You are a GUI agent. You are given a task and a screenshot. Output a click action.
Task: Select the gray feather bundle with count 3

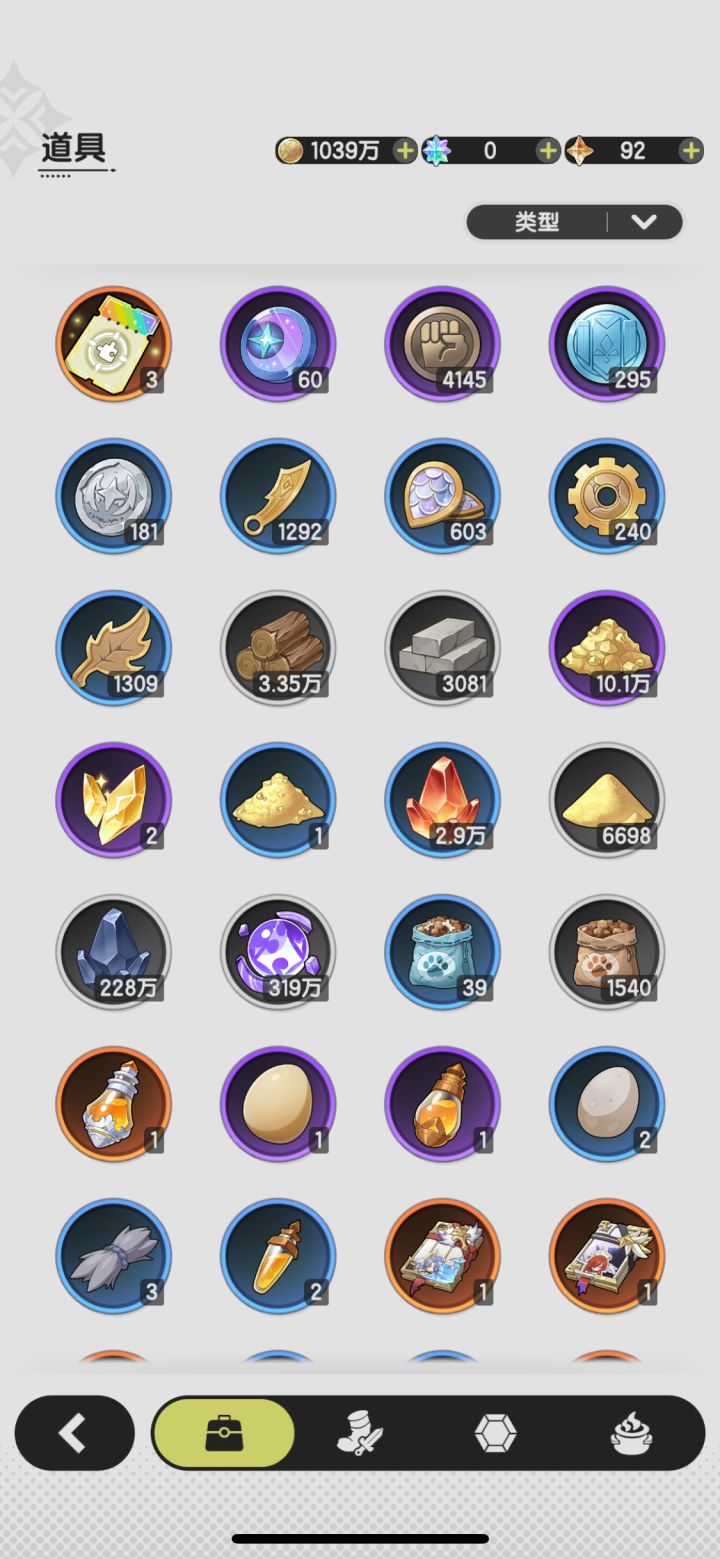coord(113,1256)
